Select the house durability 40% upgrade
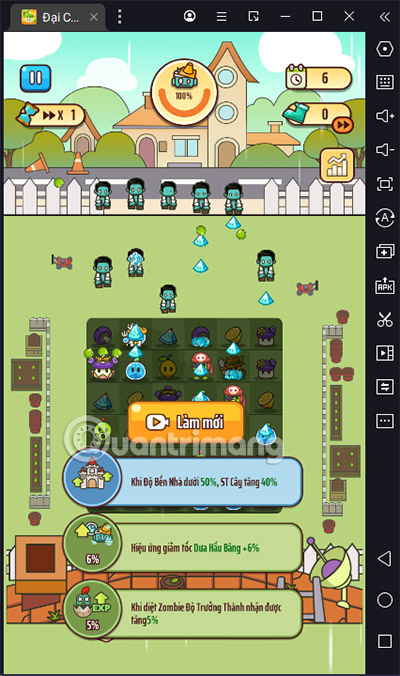The width and height of the screenshot is (400, 676). (x=183, y=482)
